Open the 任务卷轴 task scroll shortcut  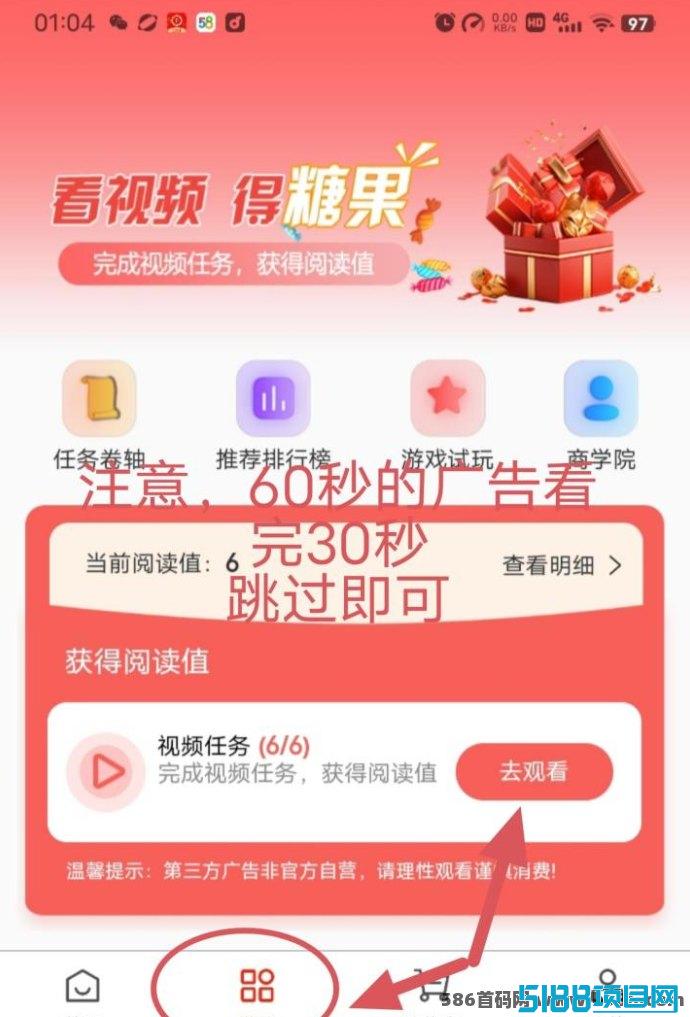pos(99,399)
